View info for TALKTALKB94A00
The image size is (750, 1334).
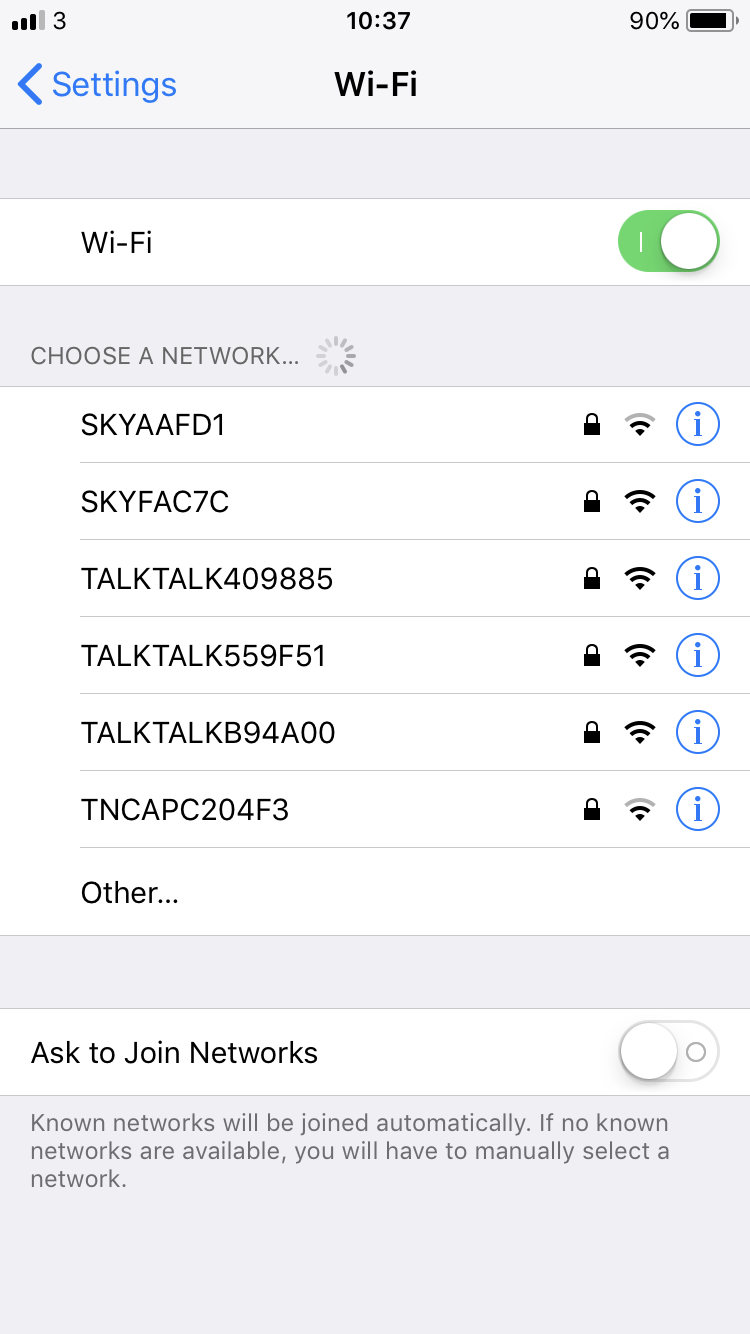pyautogui.click(x=698, y=732)
